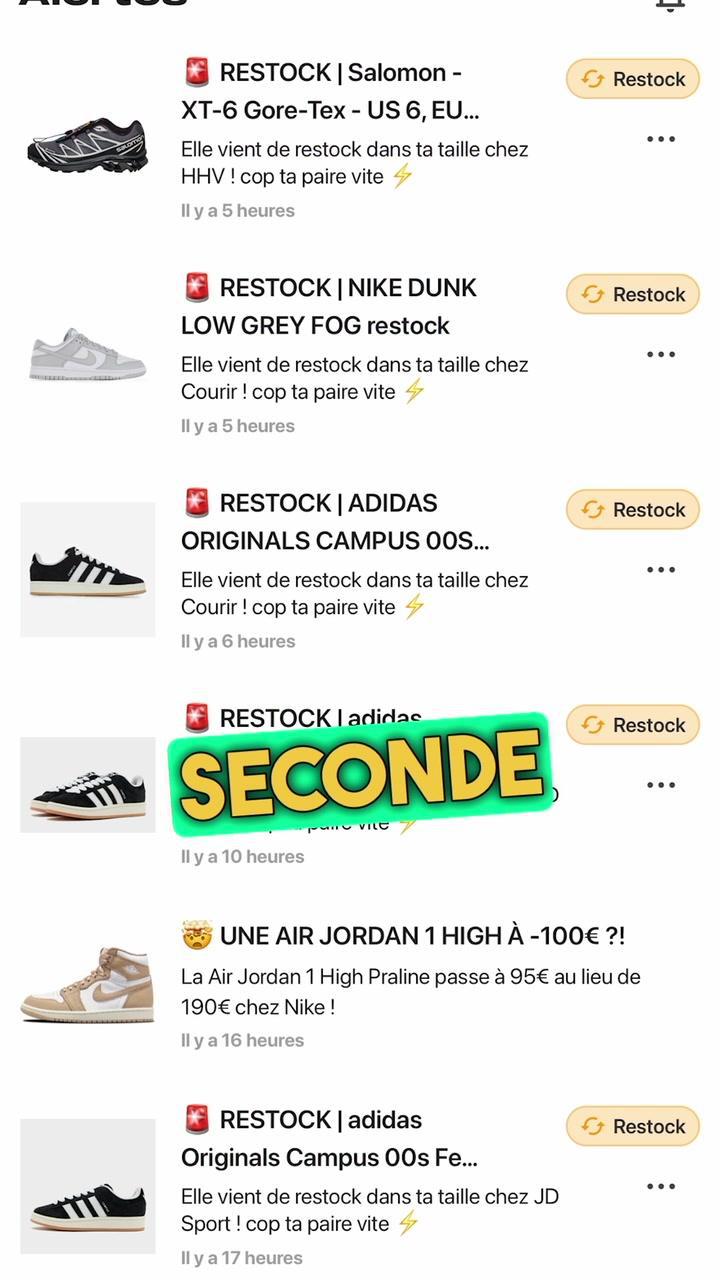
Task: Open the three-dot menu for the Salomon alert
Action: click(x=660, y=140)
